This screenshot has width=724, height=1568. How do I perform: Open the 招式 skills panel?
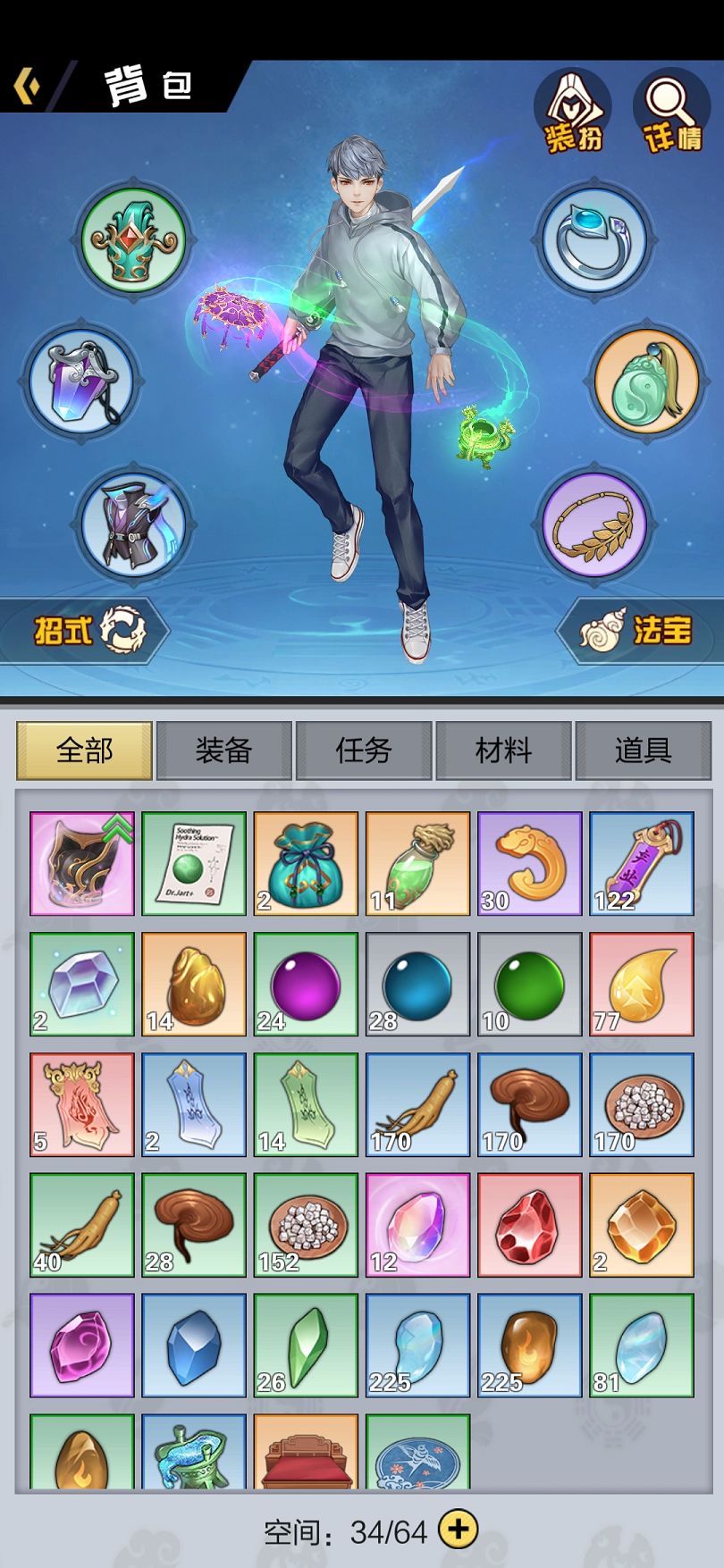point(85,631)
